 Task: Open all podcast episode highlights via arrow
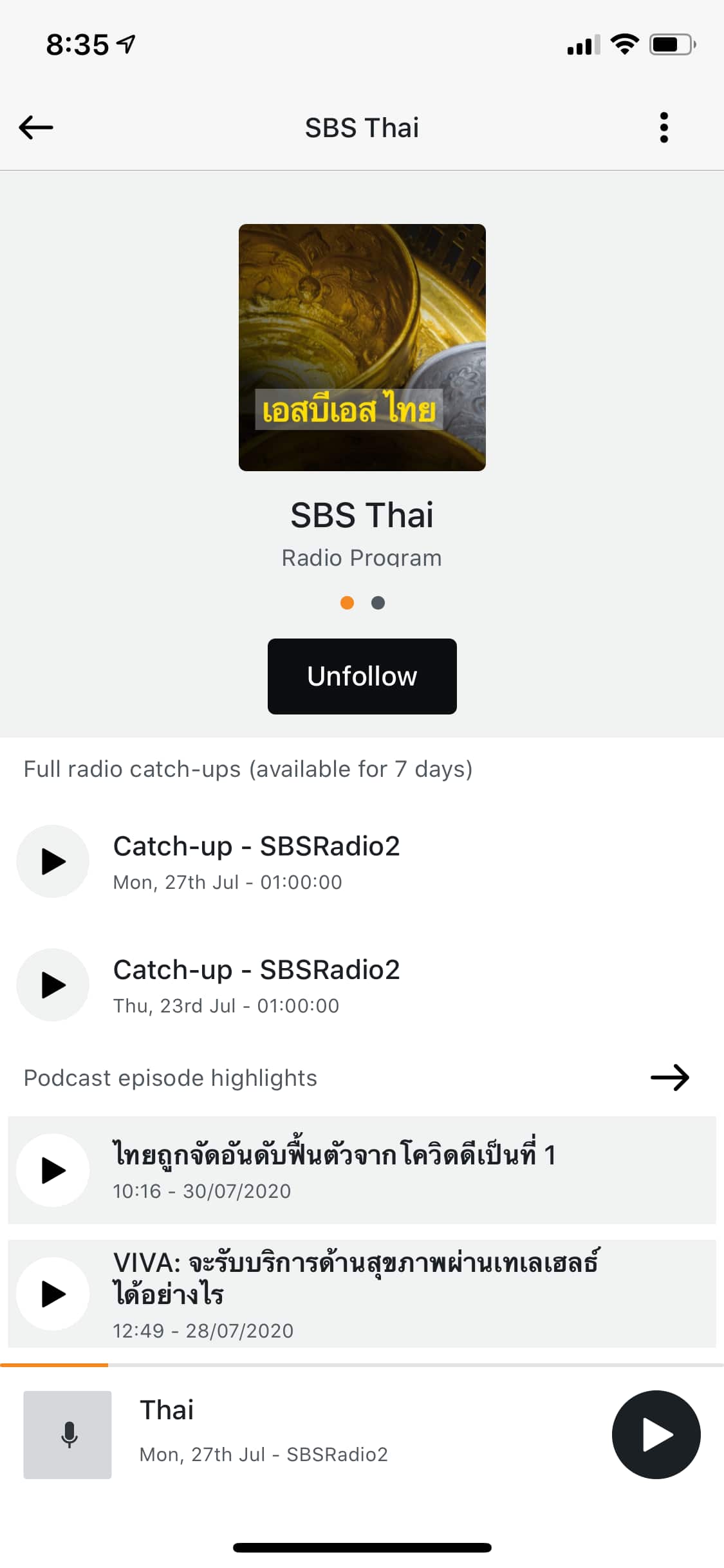(x=671, y=1077)
